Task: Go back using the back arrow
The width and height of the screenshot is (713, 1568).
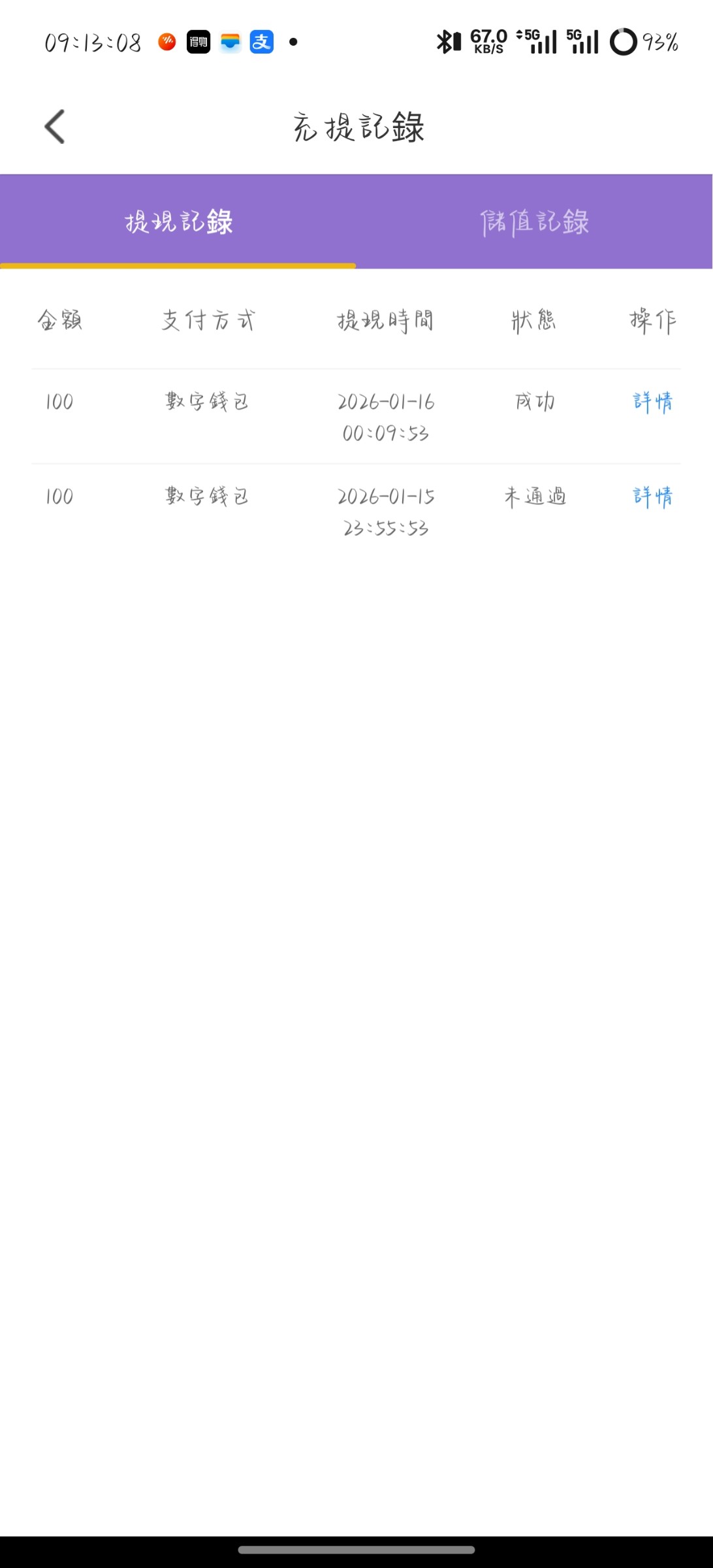Action: pyautogui.click(x=55, y=127)
